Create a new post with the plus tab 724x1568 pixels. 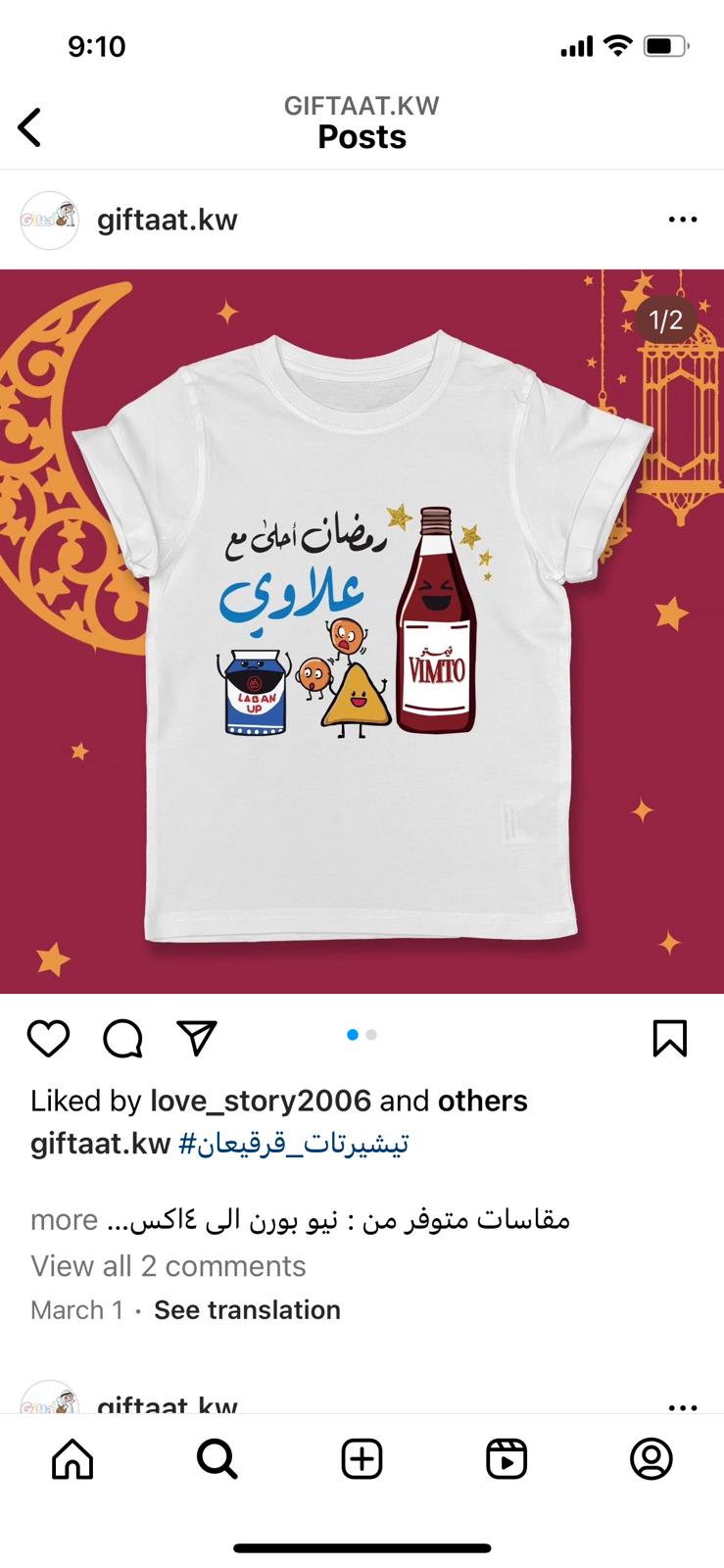click(362, 1459)
